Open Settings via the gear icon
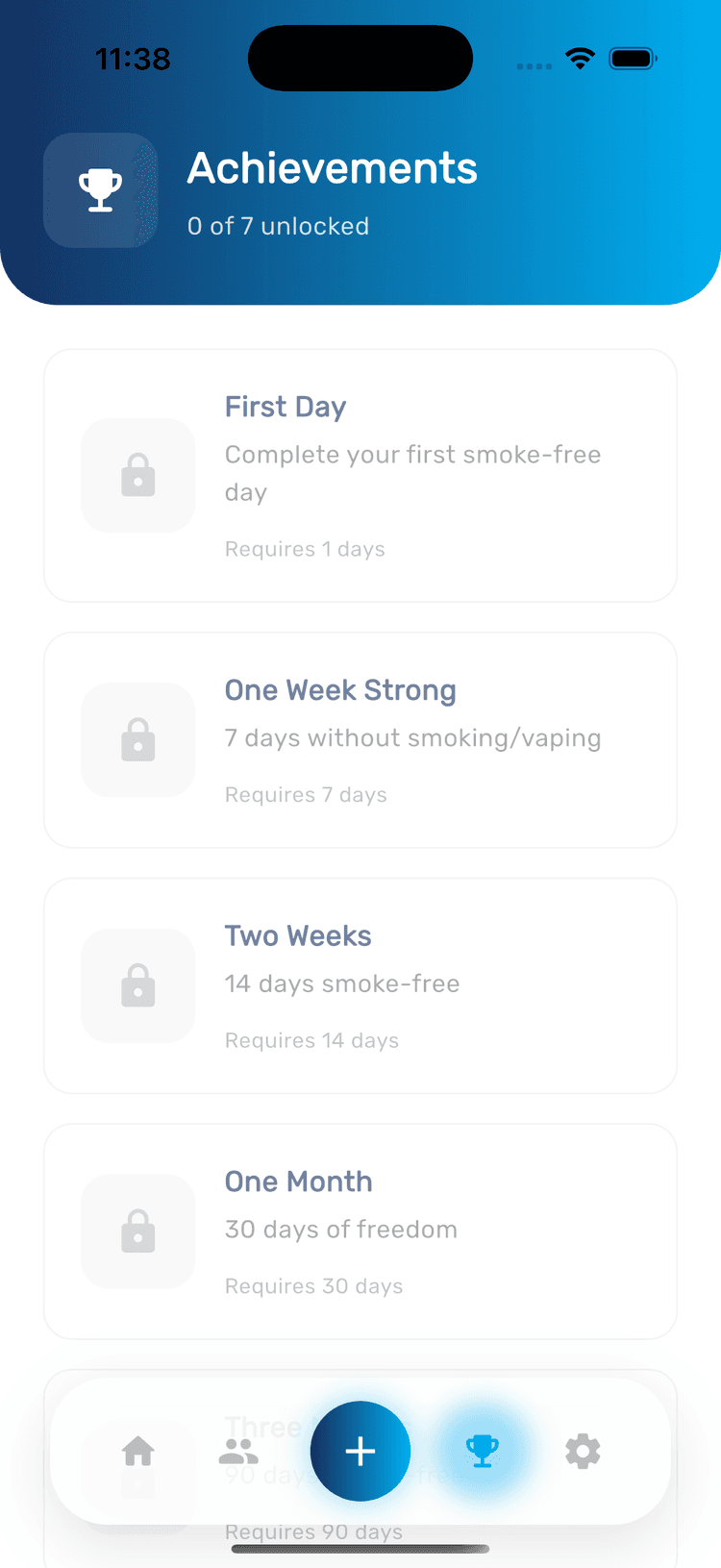The height and width of the screenshot is (1568, 721). coord(582,1452)
